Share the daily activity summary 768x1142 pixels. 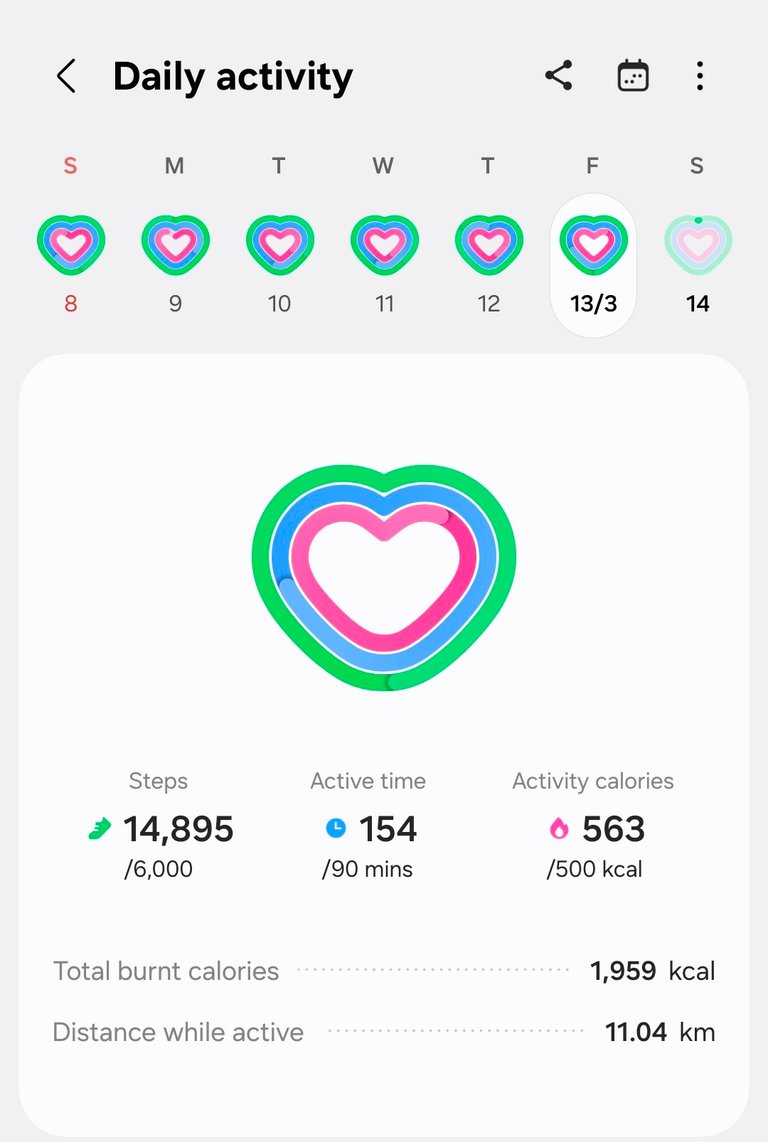point(558,76)
